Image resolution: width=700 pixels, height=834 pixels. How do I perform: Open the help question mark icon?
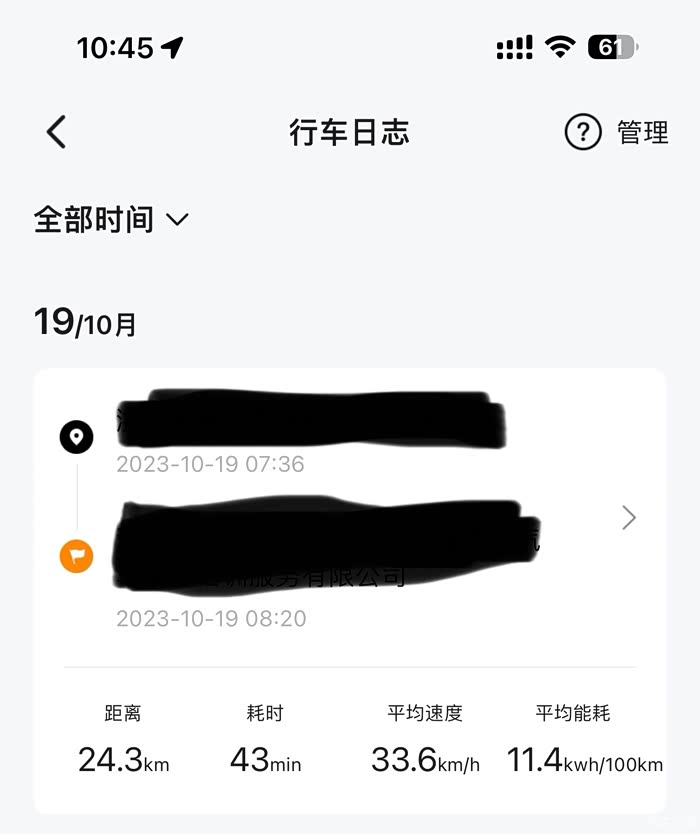(583, 132)
